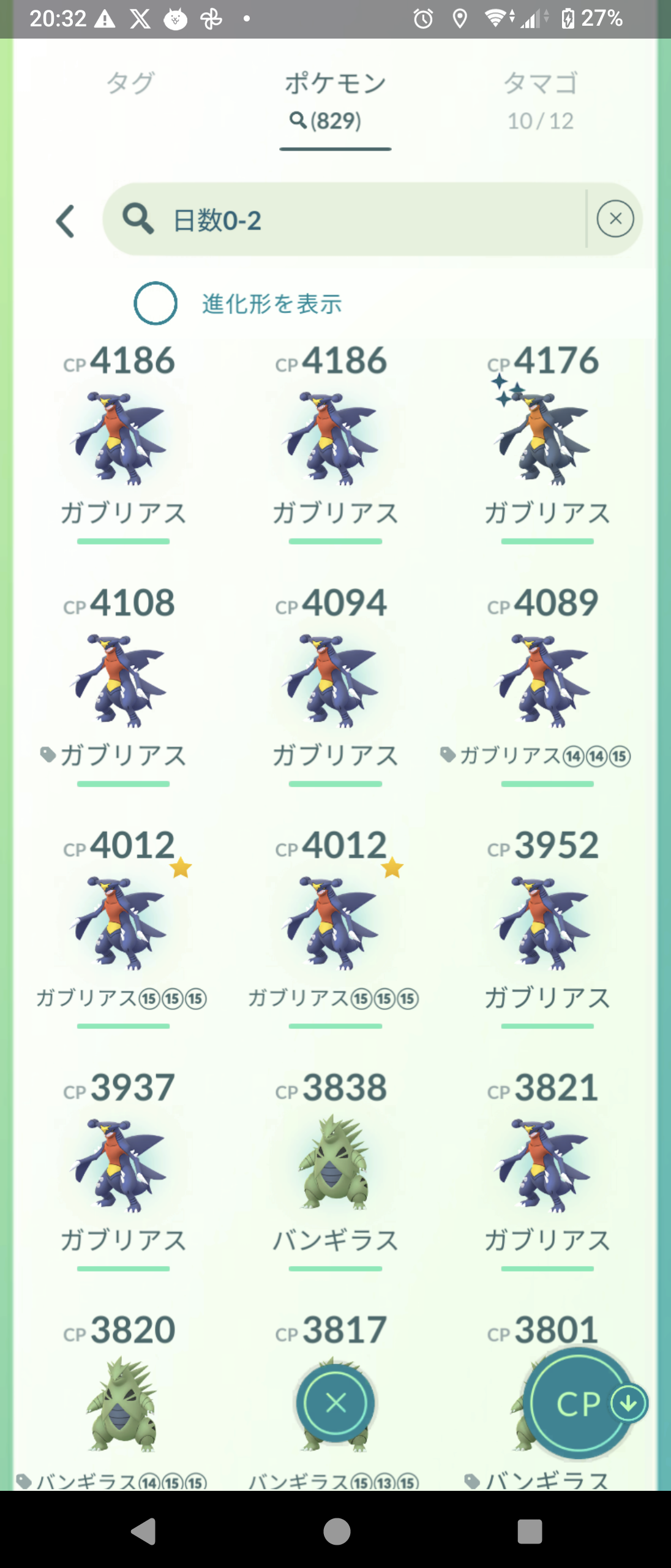Switch to the タグ tab

pos(130,83)
